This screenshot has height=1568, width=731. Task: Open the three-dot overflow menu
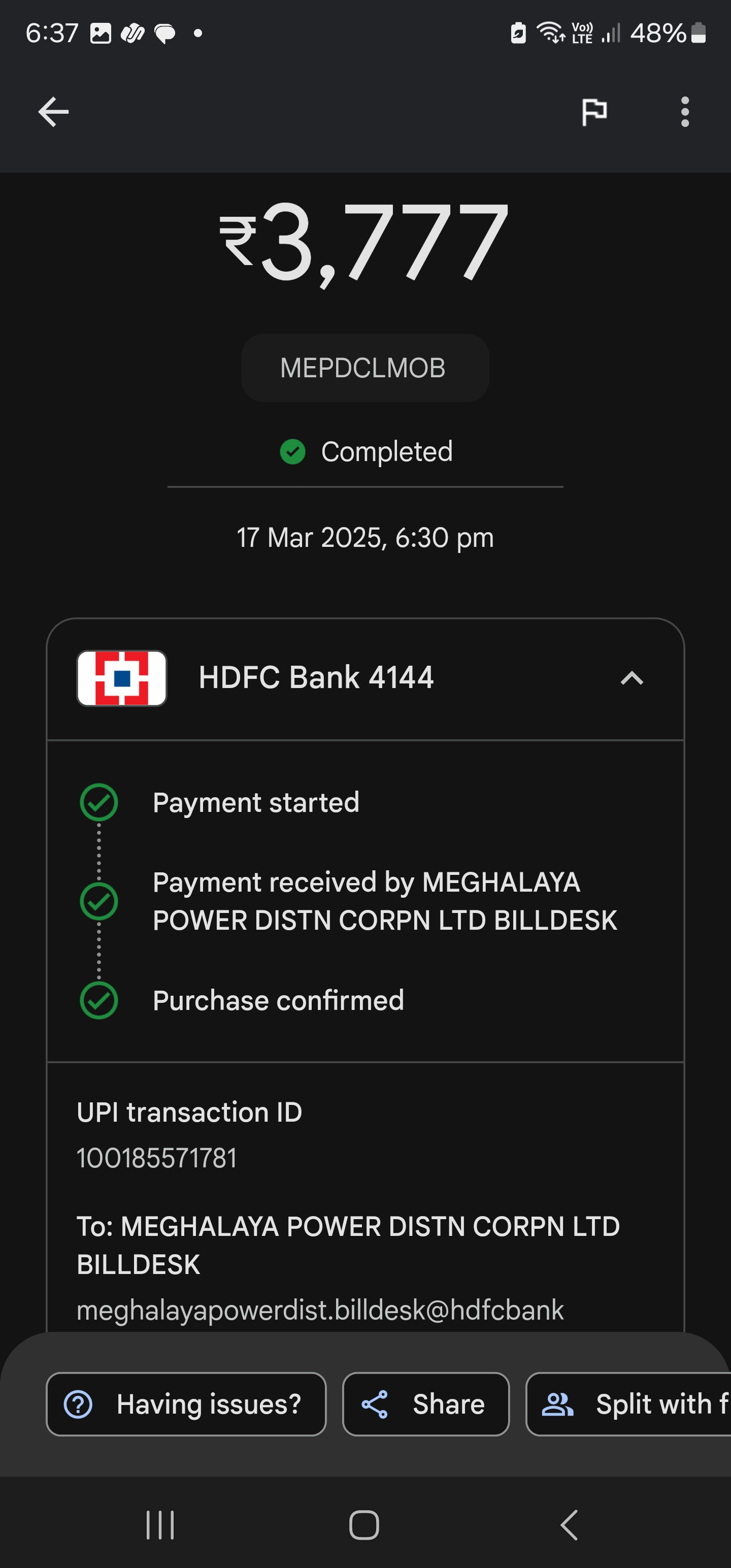pos(685,112)
